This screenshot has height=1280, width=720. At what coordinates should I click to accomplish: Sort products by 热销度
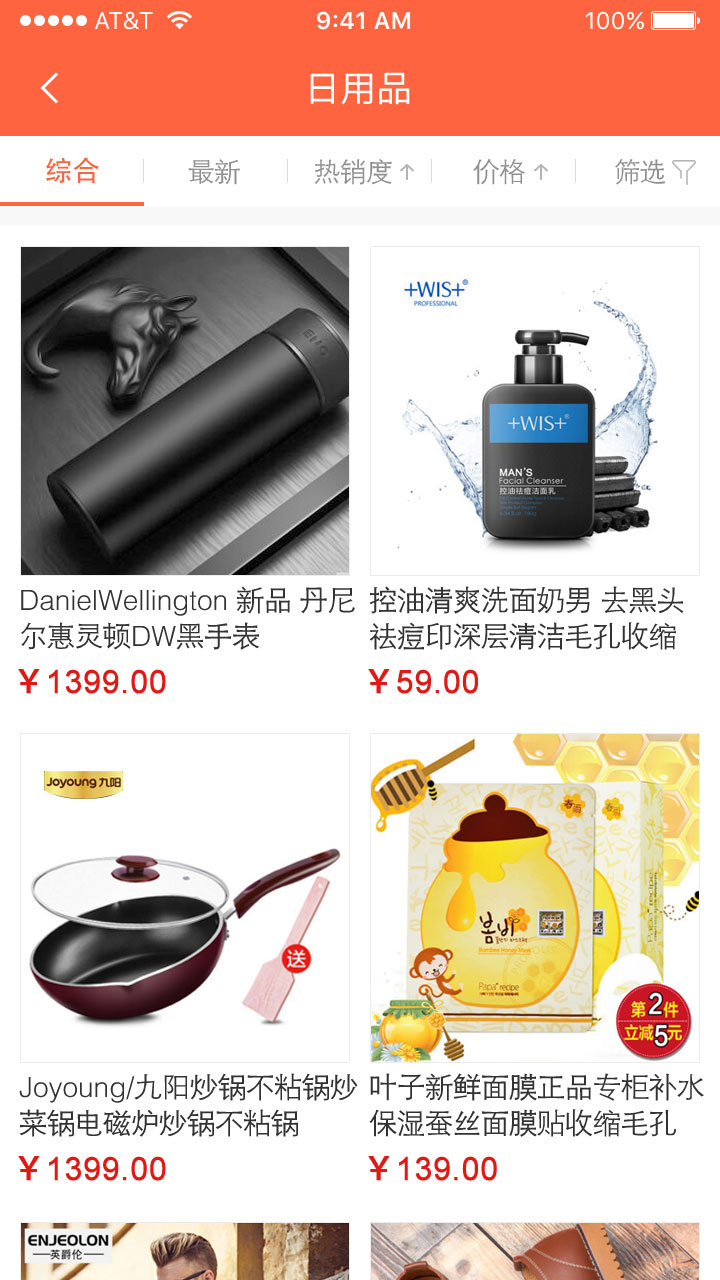click(362, 172)
